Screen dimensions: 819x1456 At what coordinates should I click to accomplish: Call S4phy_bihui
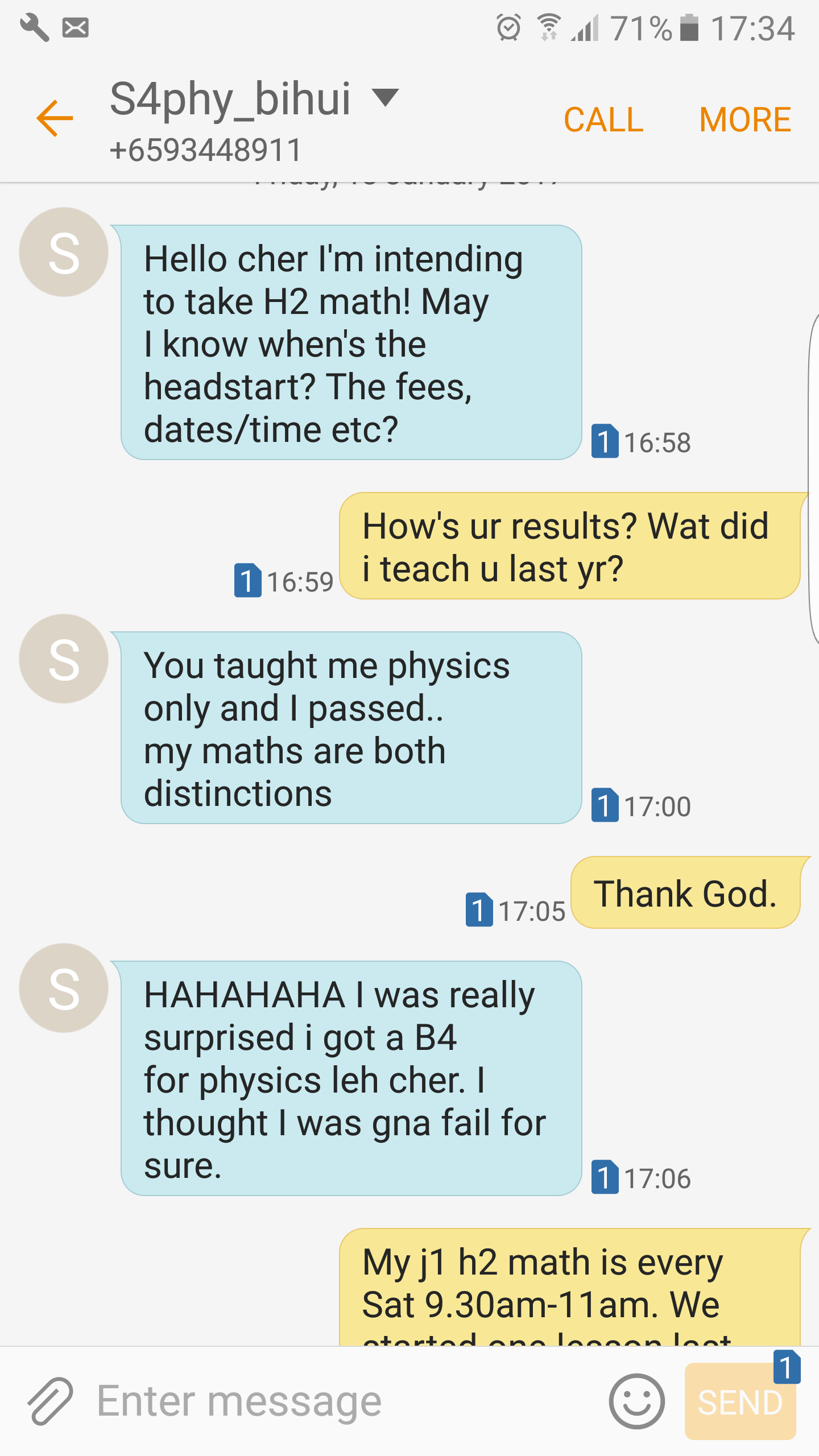[x=603, y=119]
